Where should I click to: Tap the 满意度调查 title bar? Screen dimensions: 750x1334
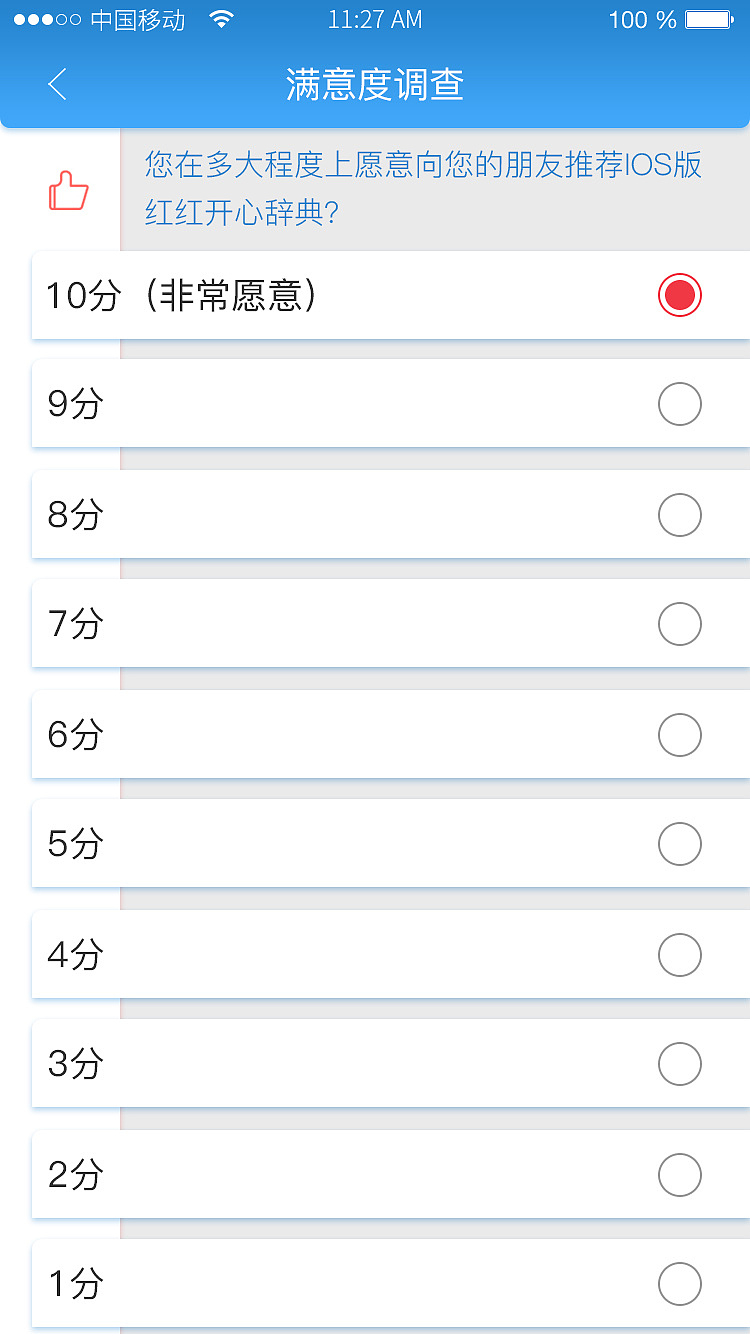point(375,85)
